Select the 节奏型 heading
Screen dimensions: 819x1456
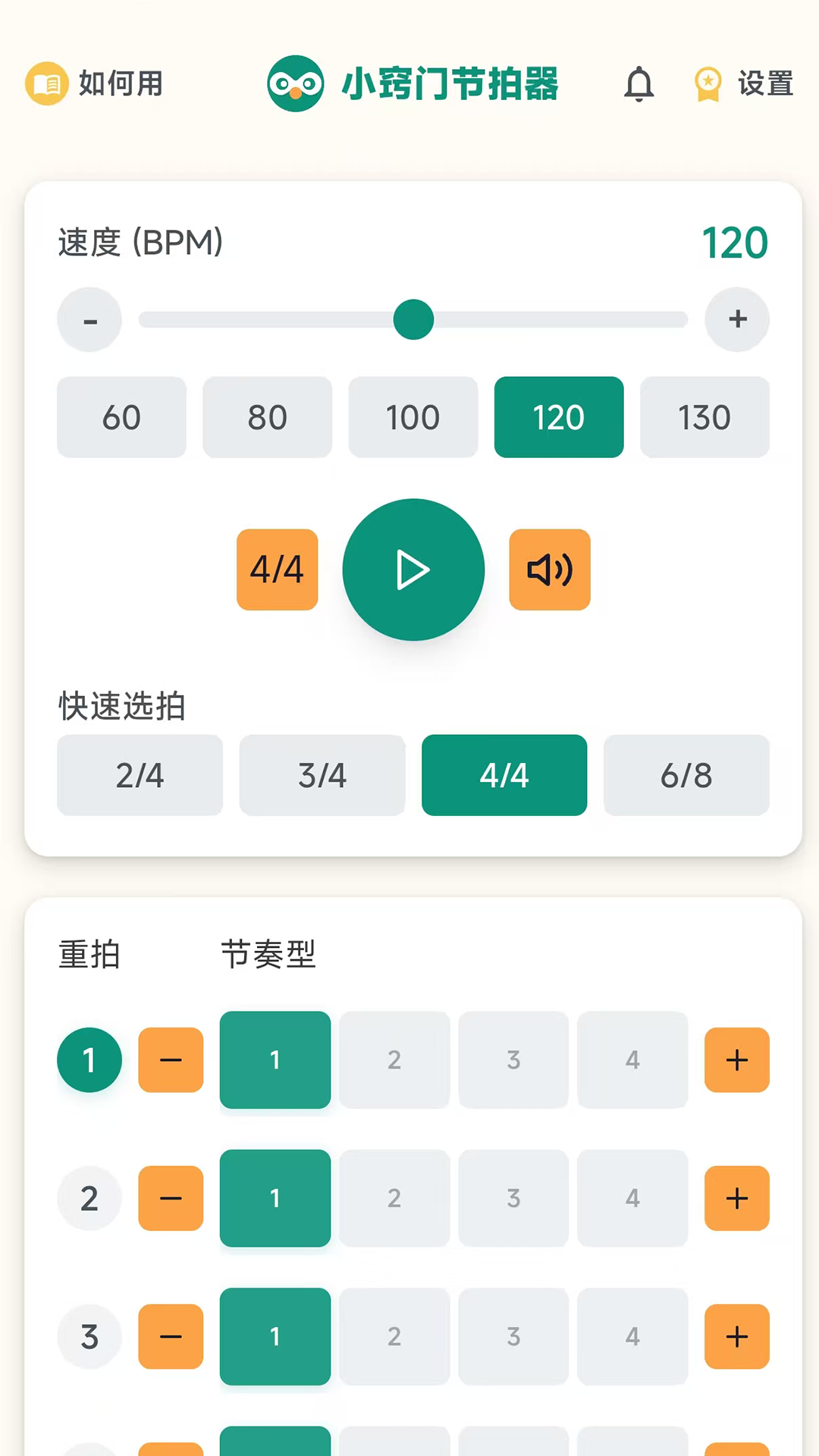click(268, 955)
